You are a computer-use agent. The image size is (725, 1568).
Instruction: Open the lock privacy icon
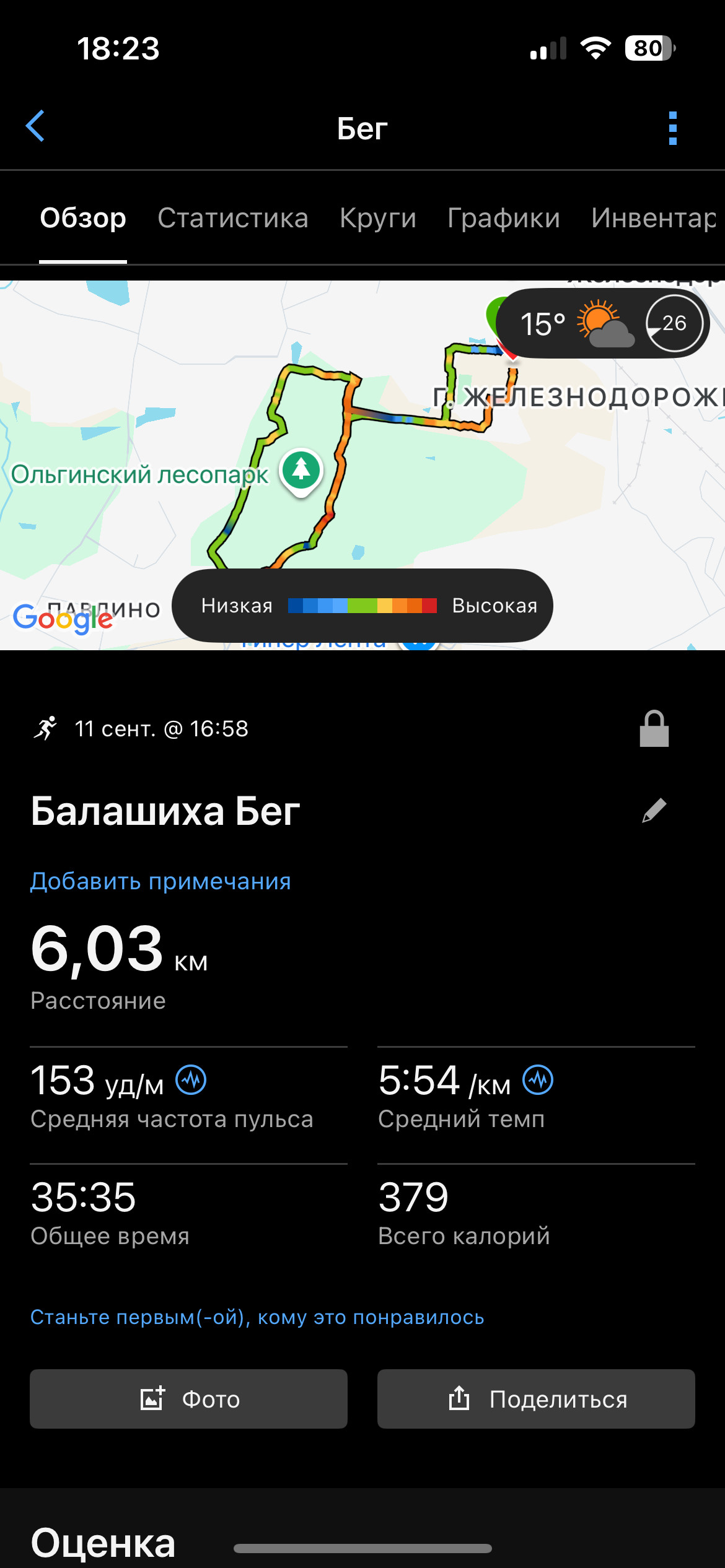(654, 729)
